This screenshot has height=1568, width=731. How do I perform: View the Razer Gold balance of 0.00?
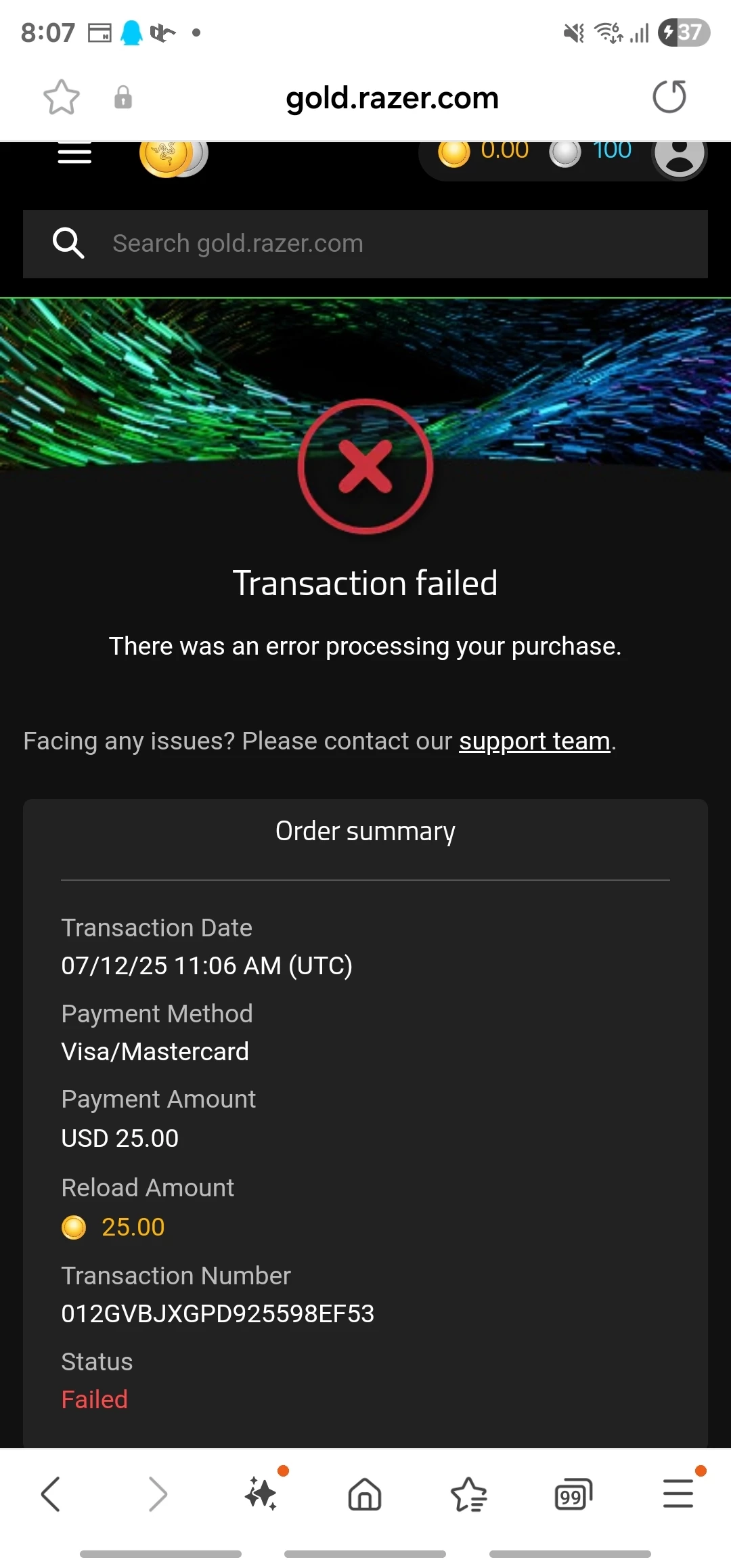[x=484, y=152]
